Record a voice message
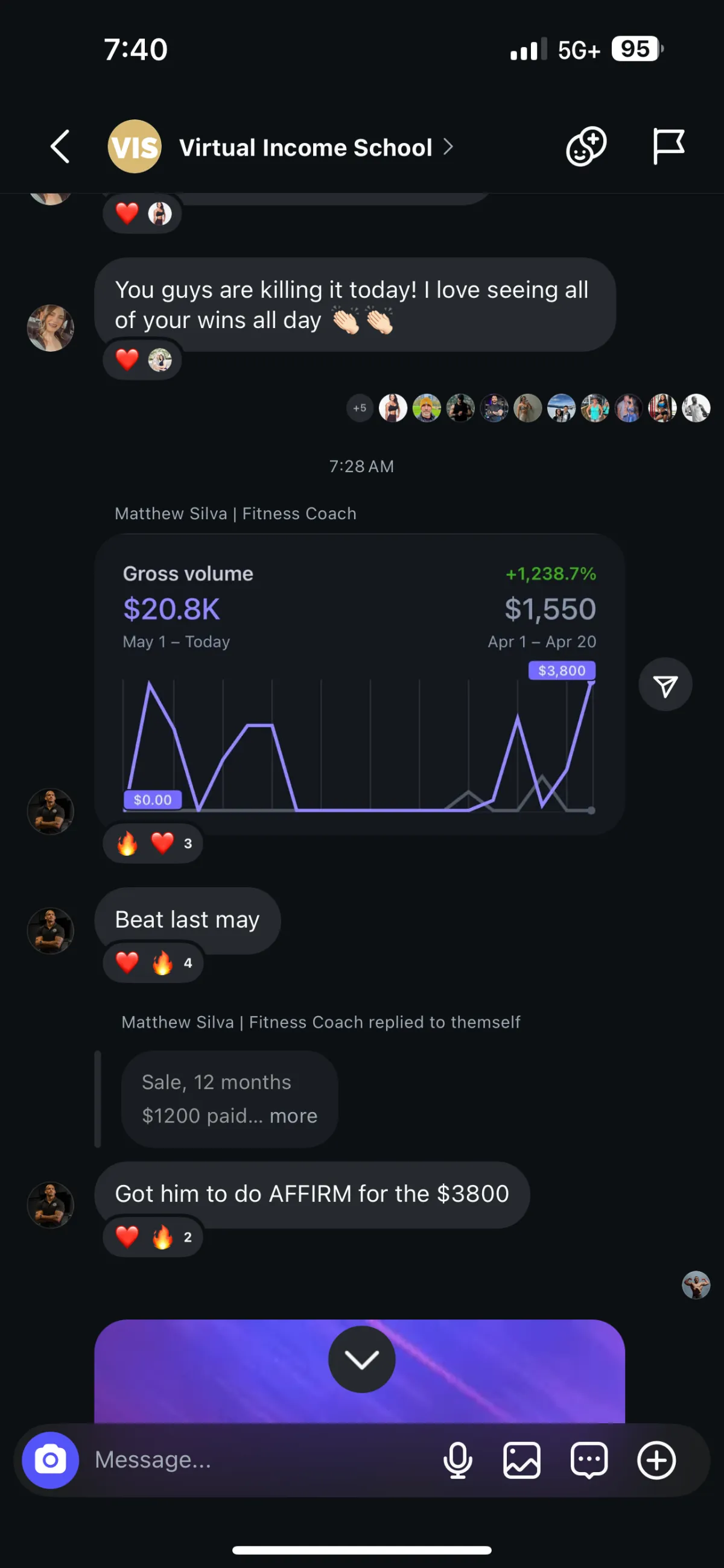 457,1459
